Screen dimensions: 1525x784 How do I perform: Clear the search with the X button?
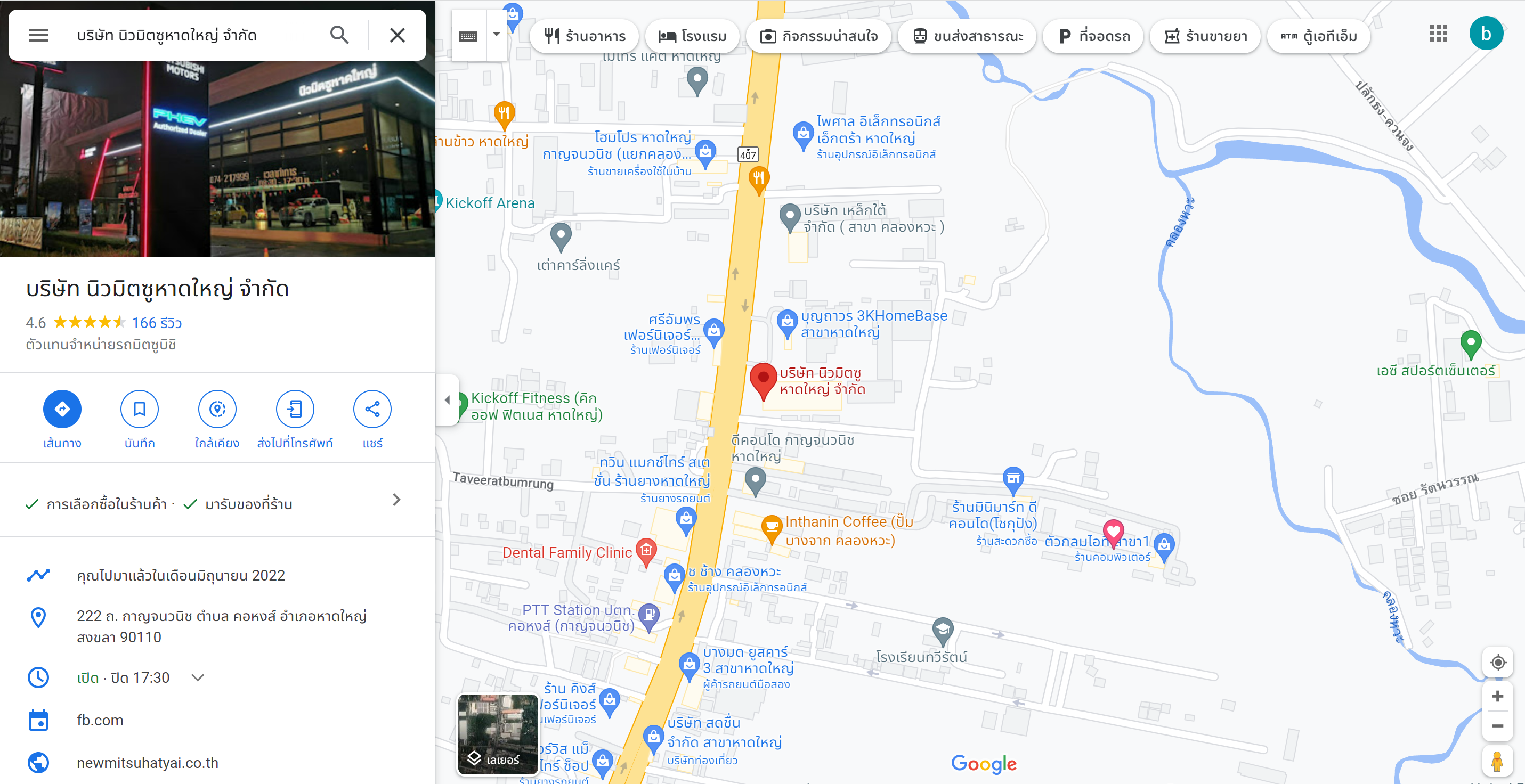[397, 35]
